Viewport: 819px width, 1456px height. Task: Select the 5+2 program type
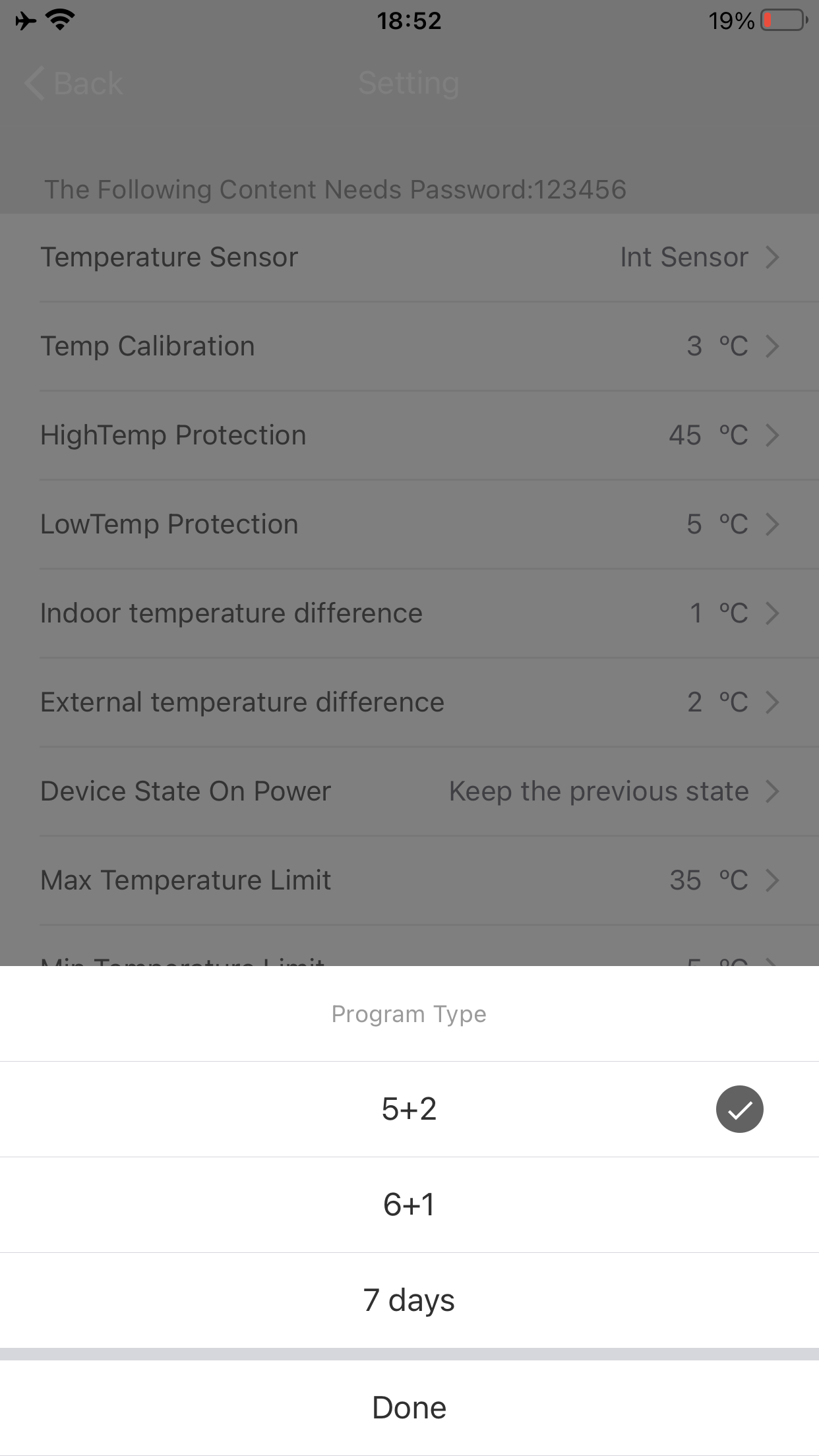point(409,1109)
